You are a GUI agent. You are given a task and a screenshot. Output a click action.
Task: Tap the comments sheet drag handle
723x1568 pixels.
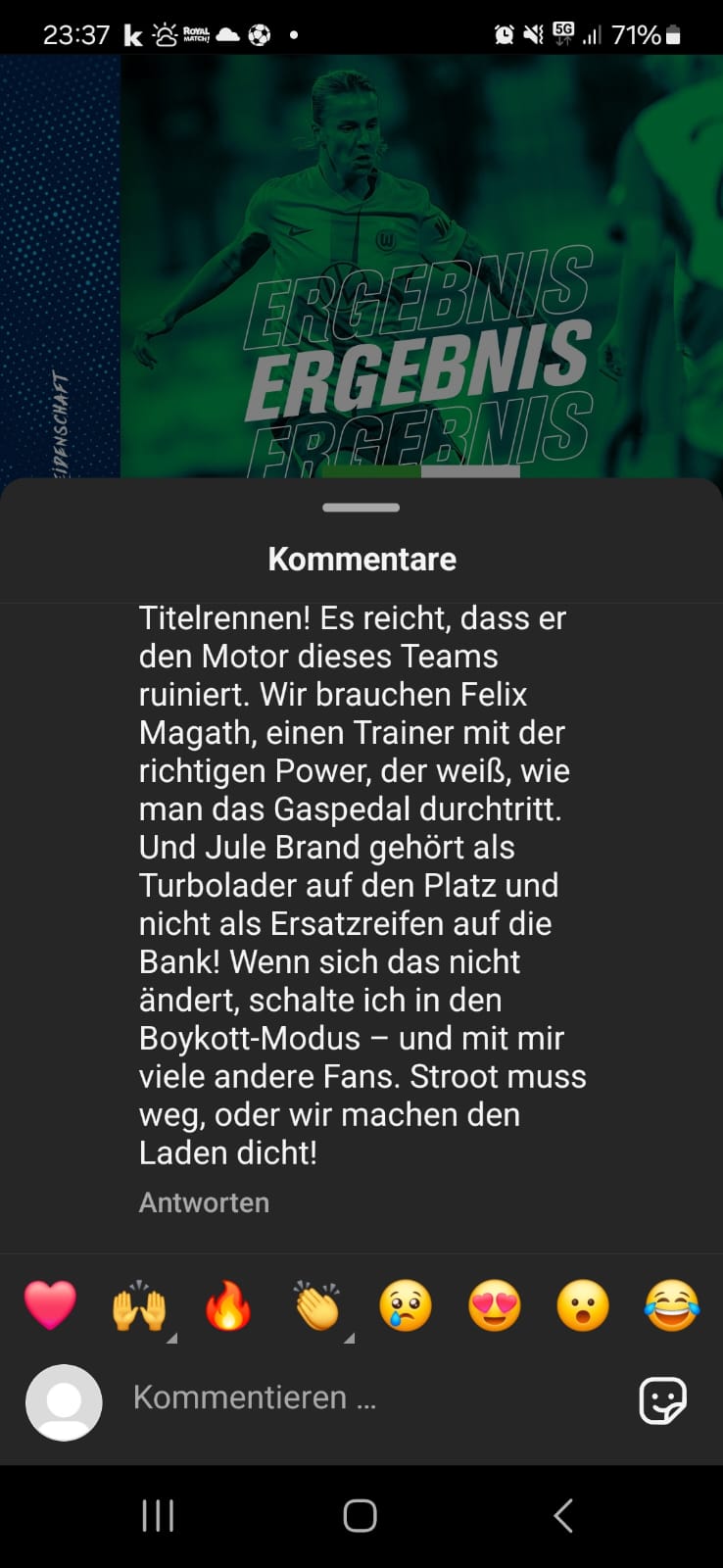pos(361,508)
